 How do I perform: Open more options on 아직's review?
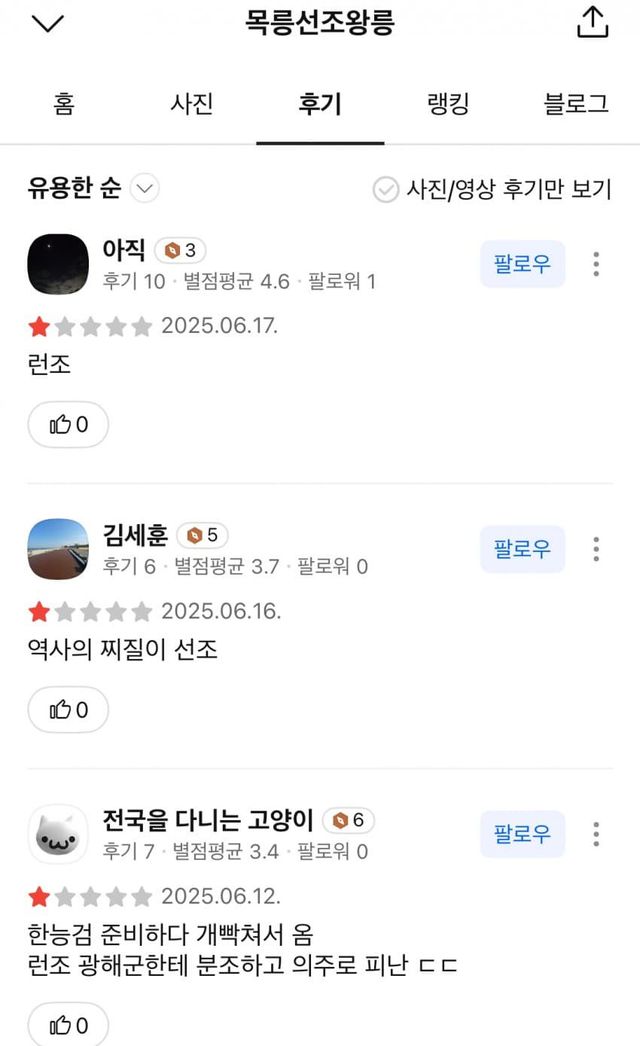[x=596, y=264]
